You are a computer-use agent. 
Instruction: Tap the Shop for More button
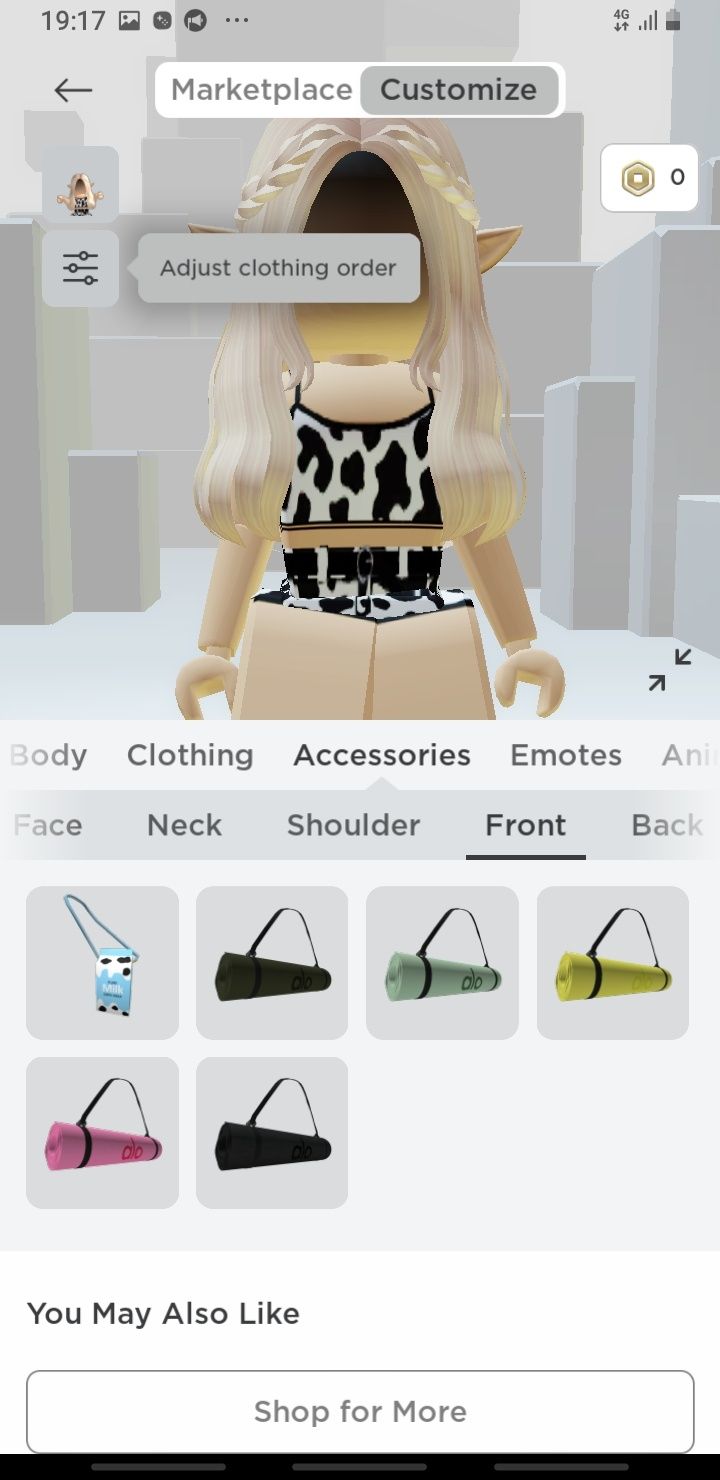tap(360, 1411)
